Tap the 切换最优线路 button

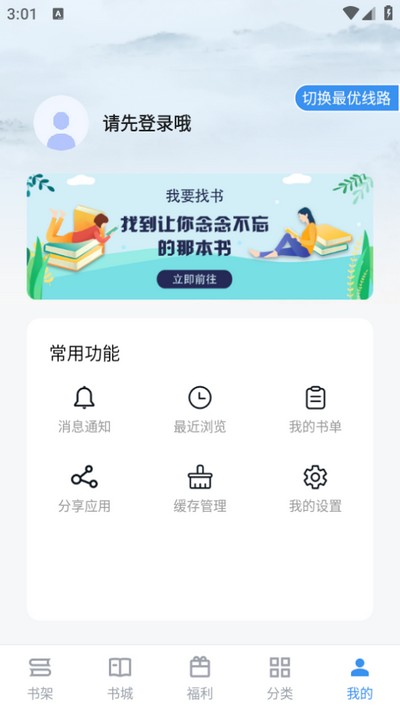point(347,98)
